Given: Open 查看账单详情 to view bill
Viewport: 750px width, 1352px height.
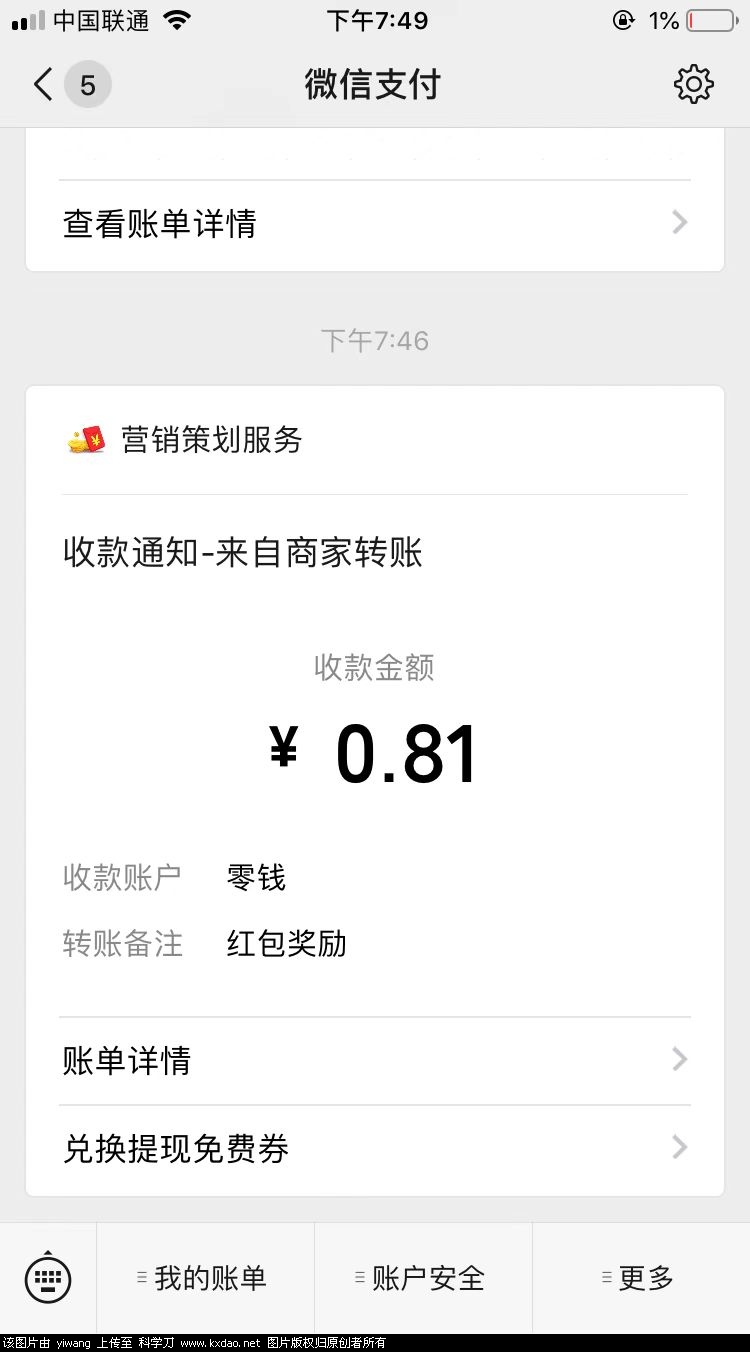Looking at the screenshot, I should (x=160, y=222).
